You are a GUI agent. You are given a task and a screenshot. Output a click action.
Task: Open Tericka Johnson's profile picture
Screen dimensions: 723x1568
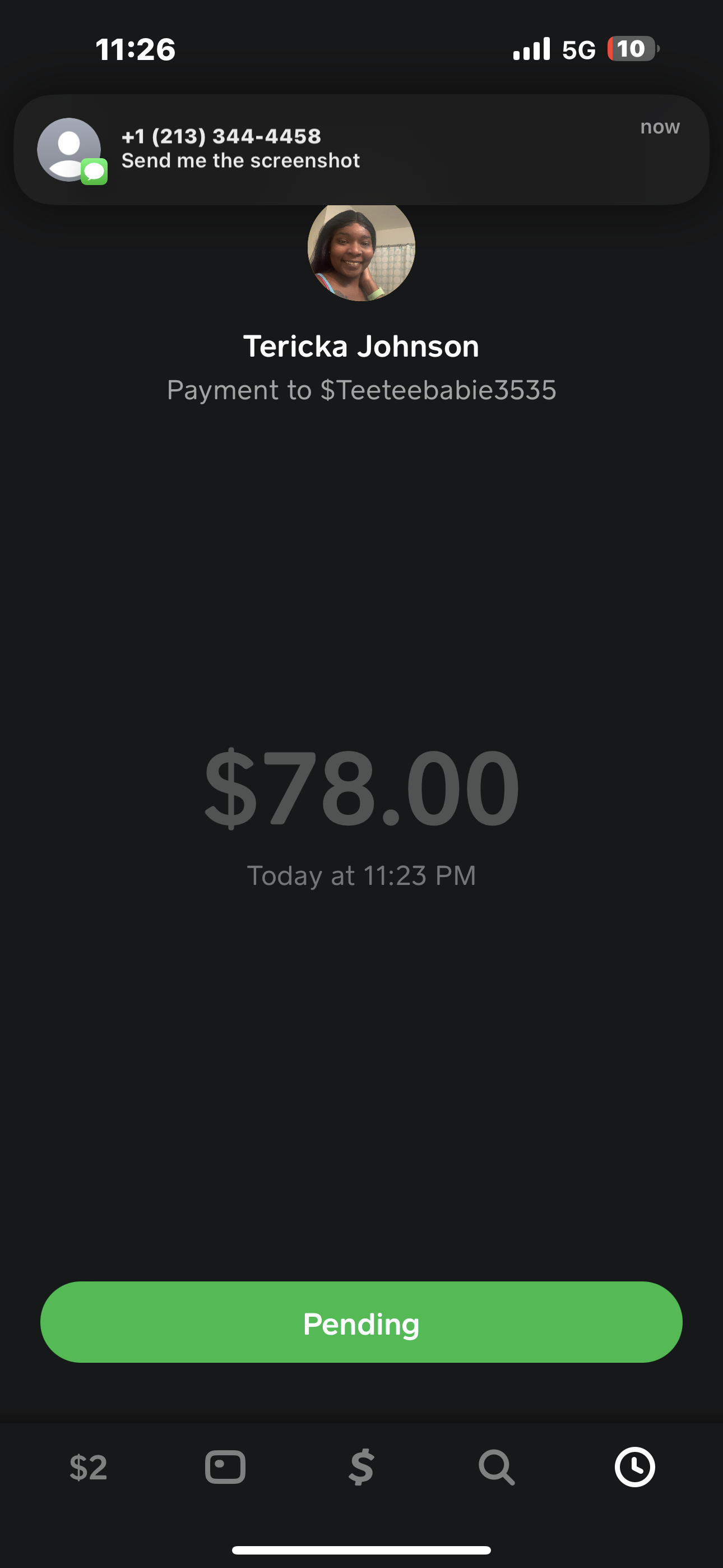[361, 252]
